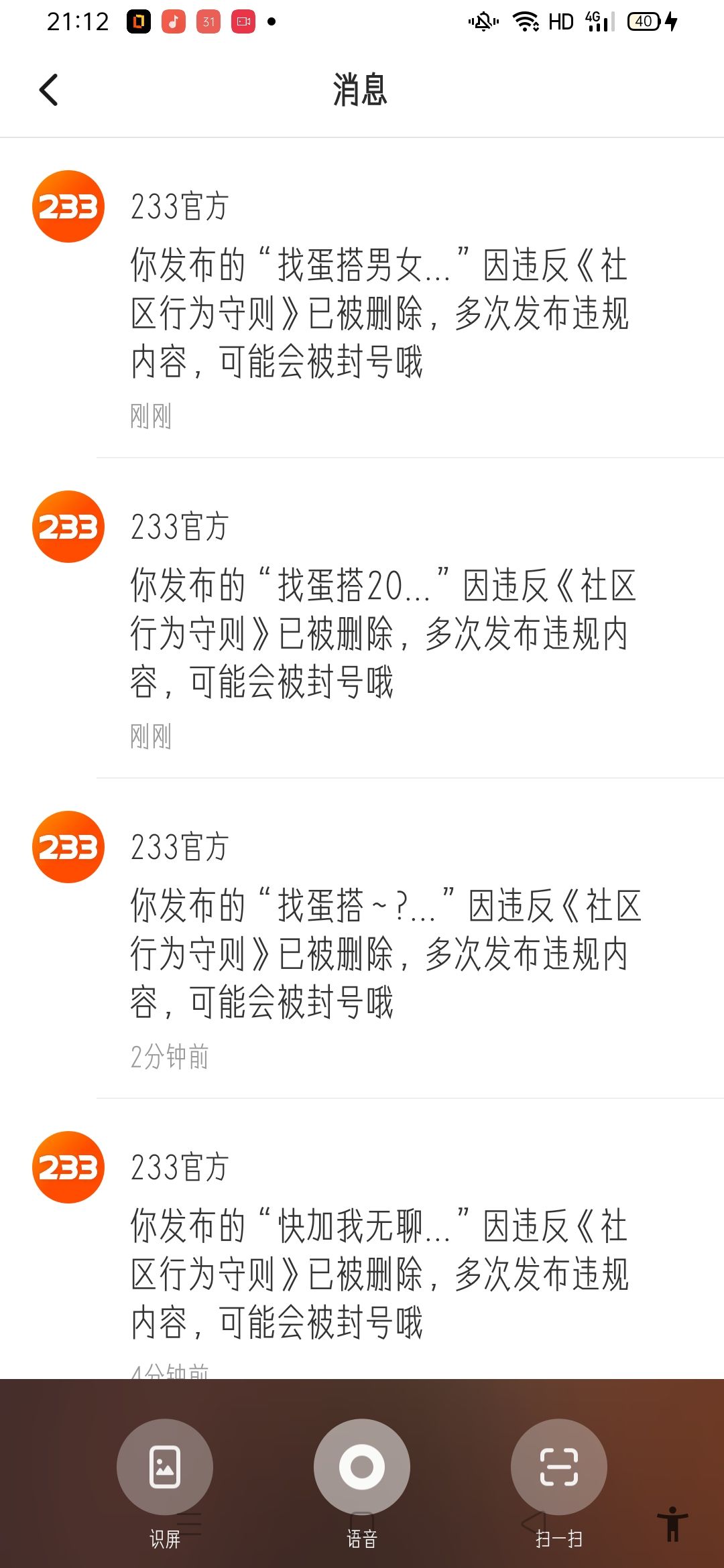Open the 233官方 message about "找蛋搭20..."

tap(379, 633)
